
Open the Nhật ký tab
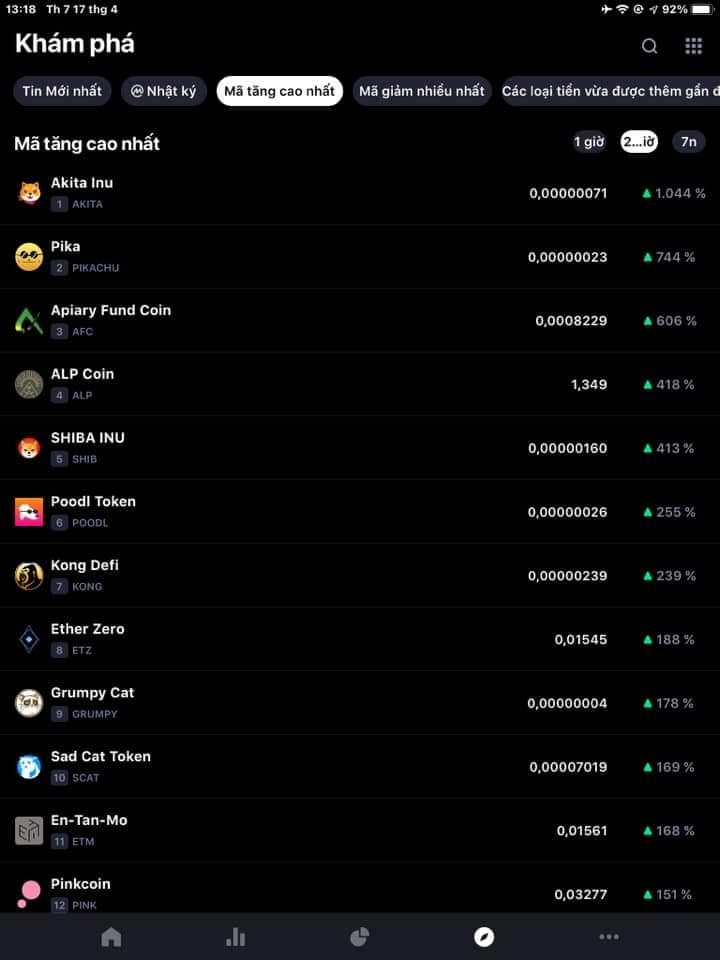tap(164, 91)
